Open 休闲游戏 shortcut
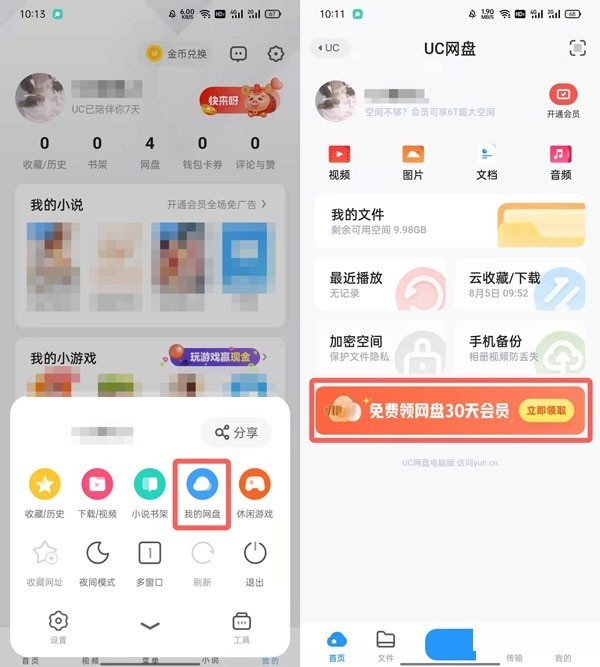The height and width of the screenshot is (667, 600). pyautogui.click(x=254, y=490)
